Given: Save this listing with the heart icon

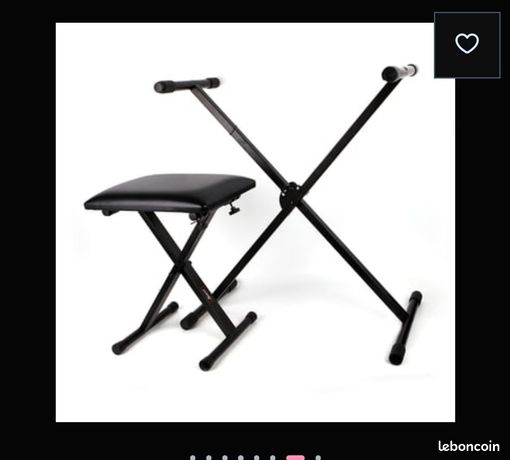Looking at the screenshot, I should (x=467, y=45).
